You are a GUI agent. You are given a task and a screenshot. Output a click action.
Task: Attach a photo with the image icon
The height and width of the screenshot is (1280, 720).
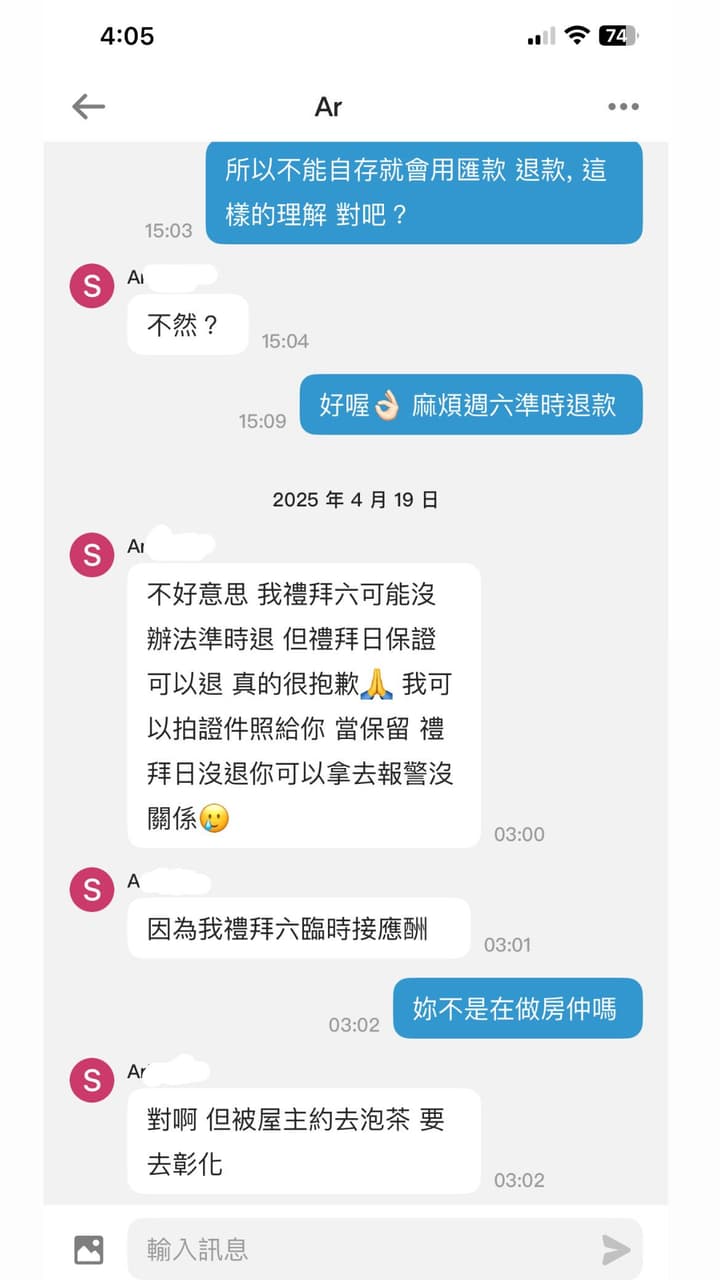[89, 1249]
